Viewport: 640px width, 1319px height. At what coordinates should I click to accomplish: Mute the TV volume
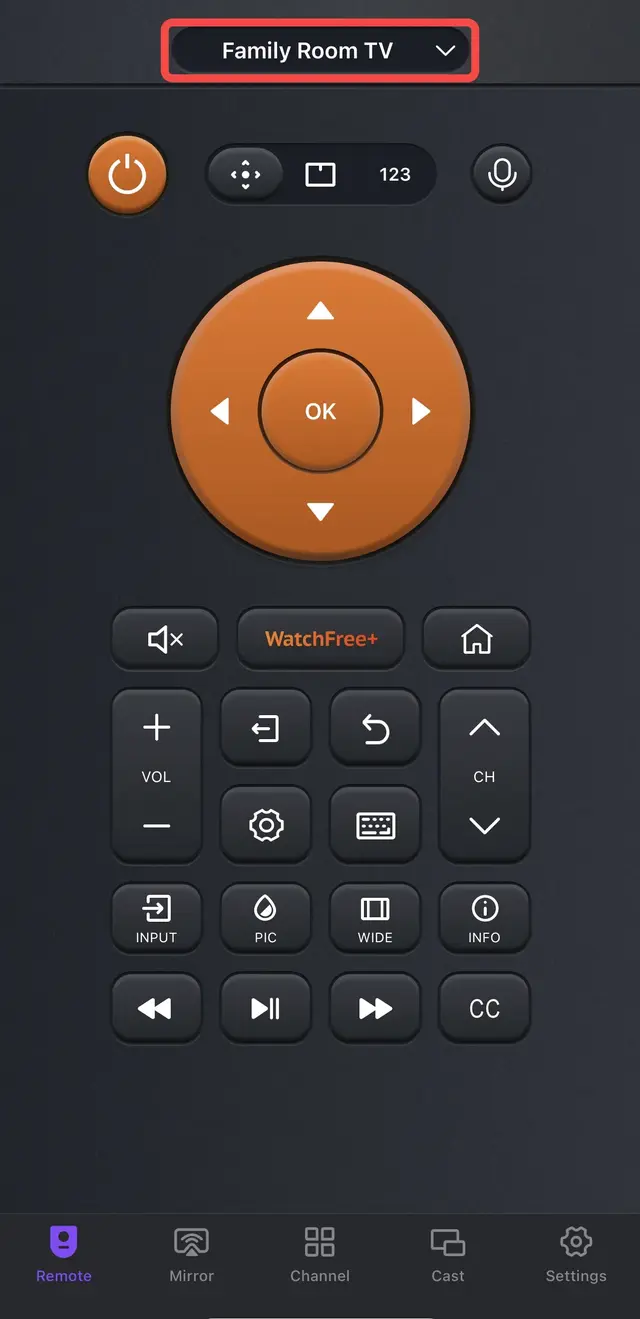point(165,639)
